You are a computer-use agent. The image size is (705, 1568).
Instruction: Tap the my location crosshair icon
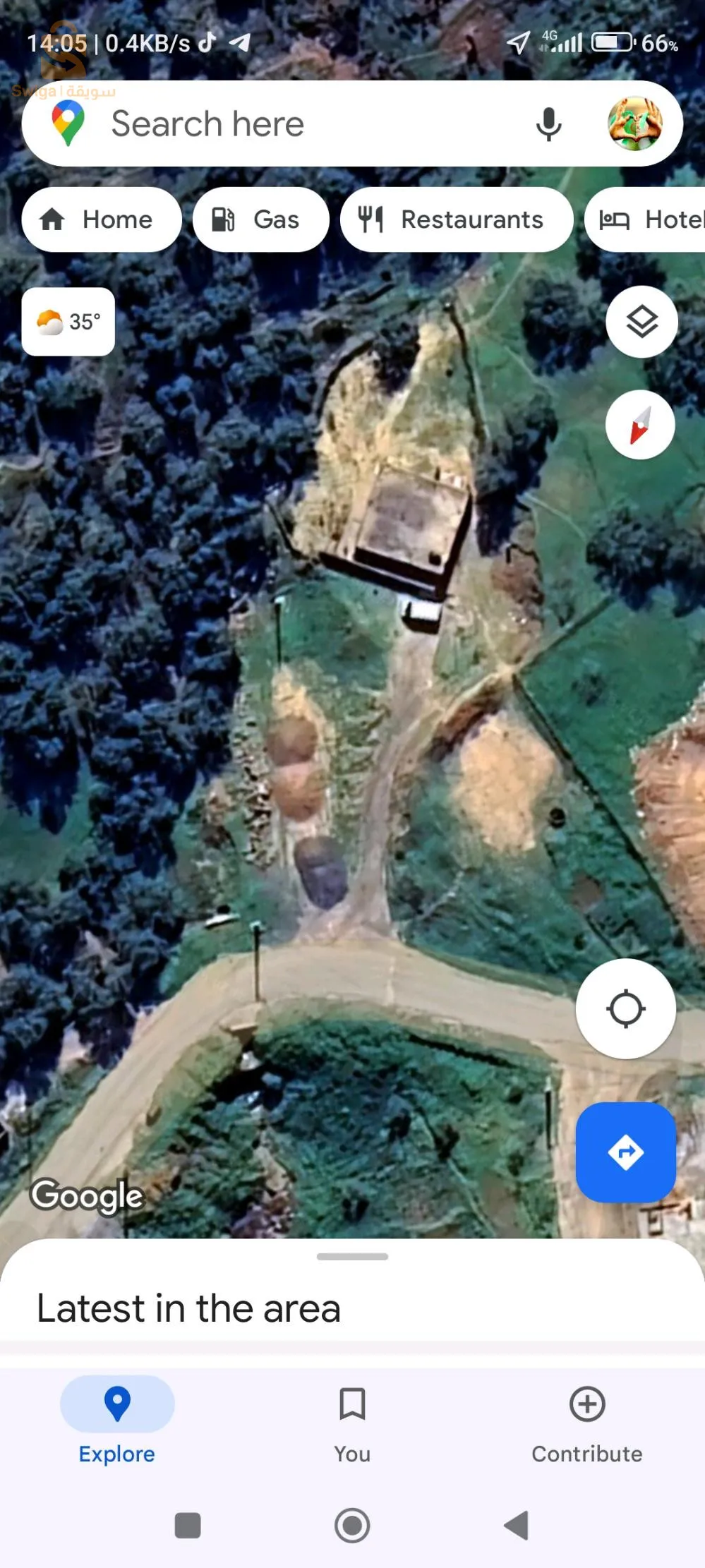point(627,1009)
